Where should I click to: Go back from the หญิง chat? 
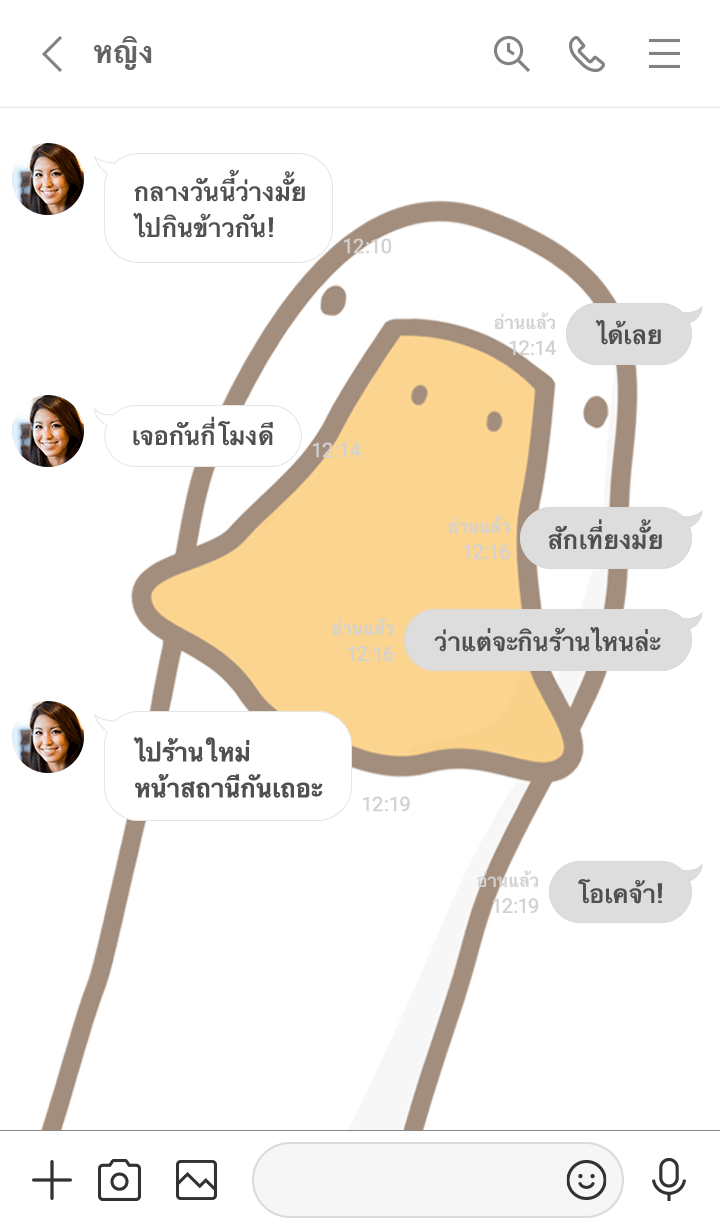tap(52, 54)
